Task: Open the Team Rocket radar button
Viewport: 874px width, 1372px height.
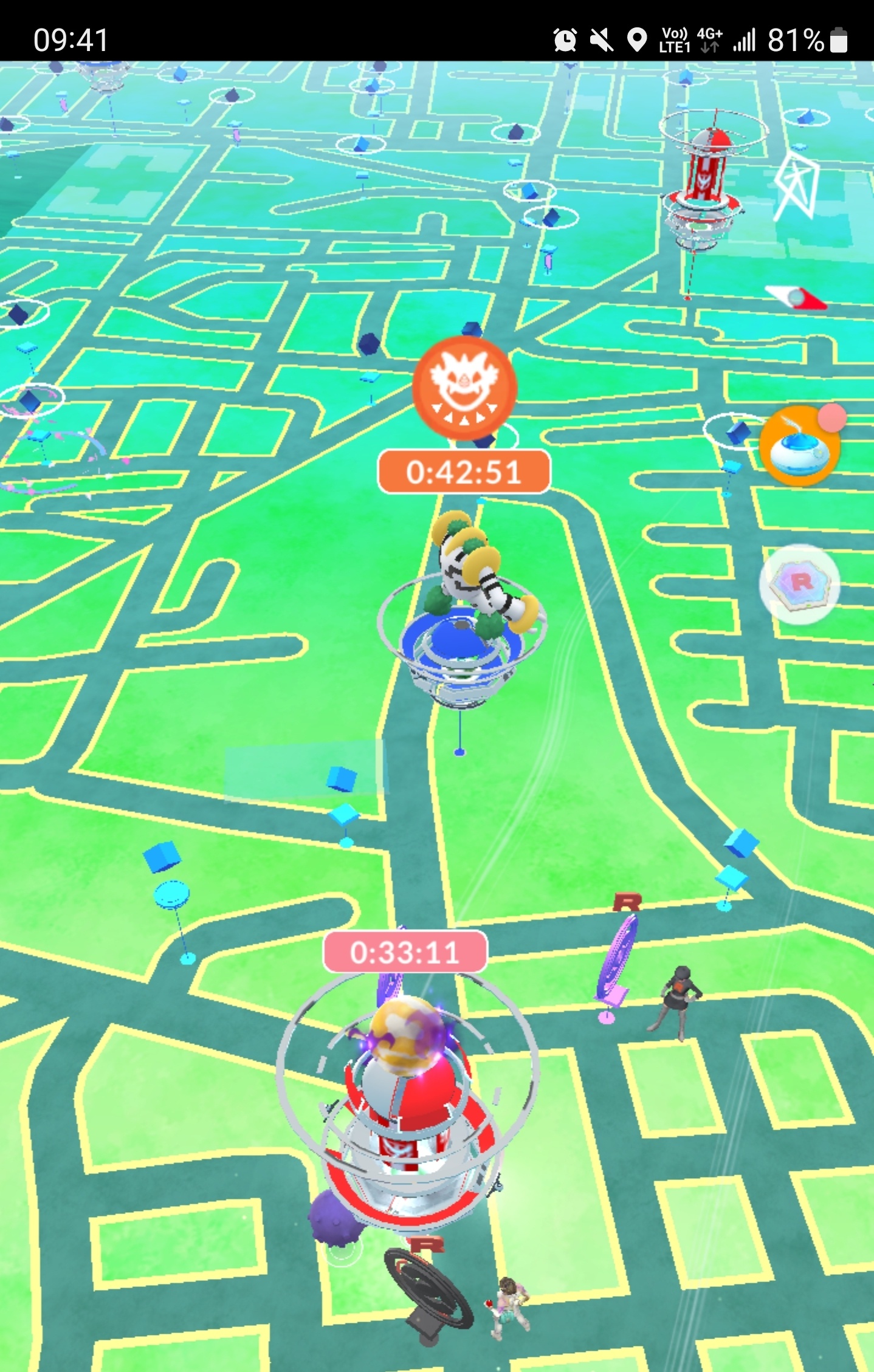Action: 800,584
